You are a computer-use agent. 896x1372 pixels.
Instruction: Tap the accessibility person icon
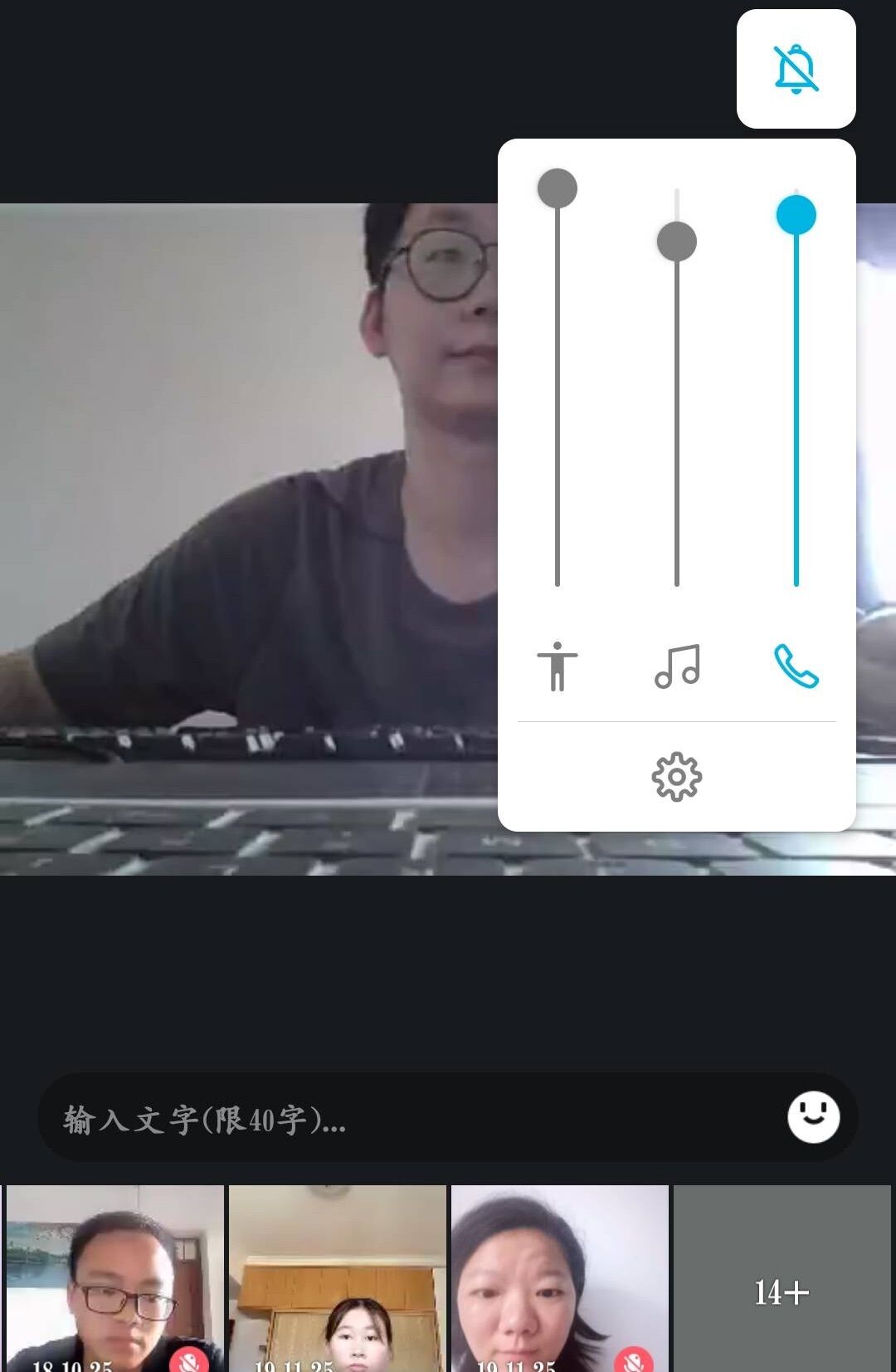(558, 666)
